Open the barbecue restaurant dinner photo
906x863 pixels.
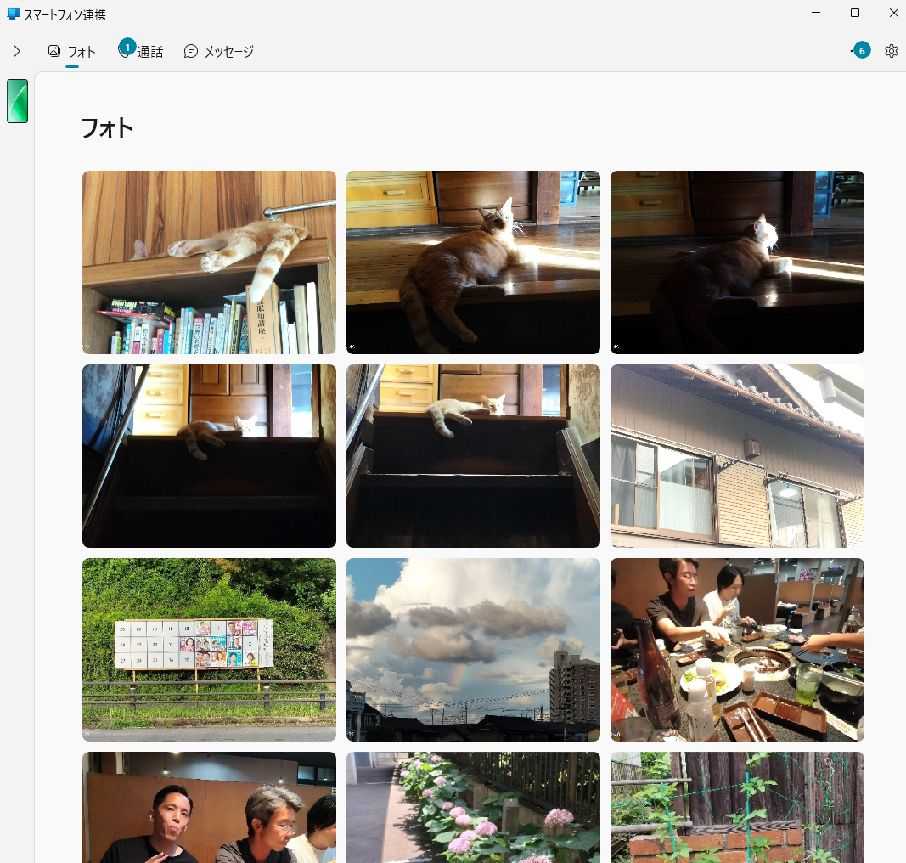(737, 649)
